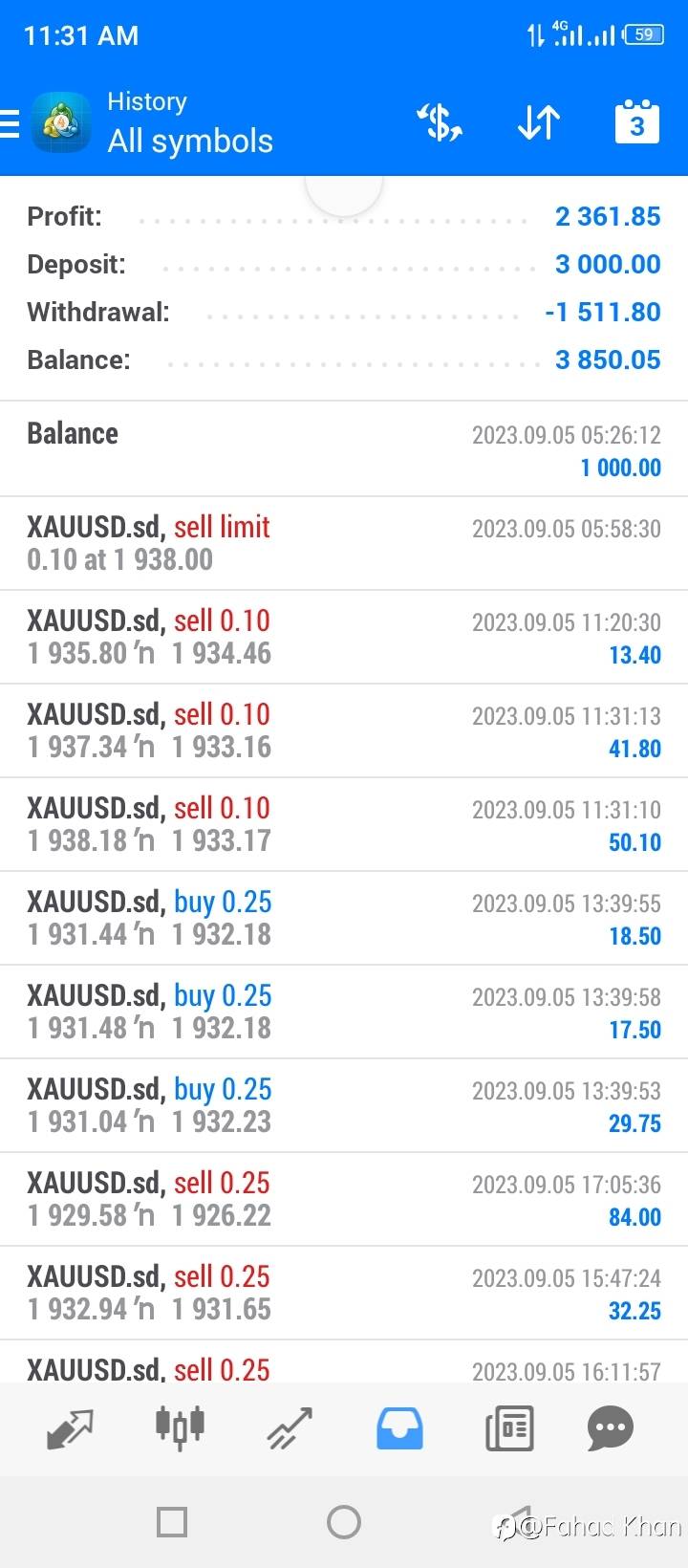
Task: Go to the Trade tab
Action: coord(290,1428)
